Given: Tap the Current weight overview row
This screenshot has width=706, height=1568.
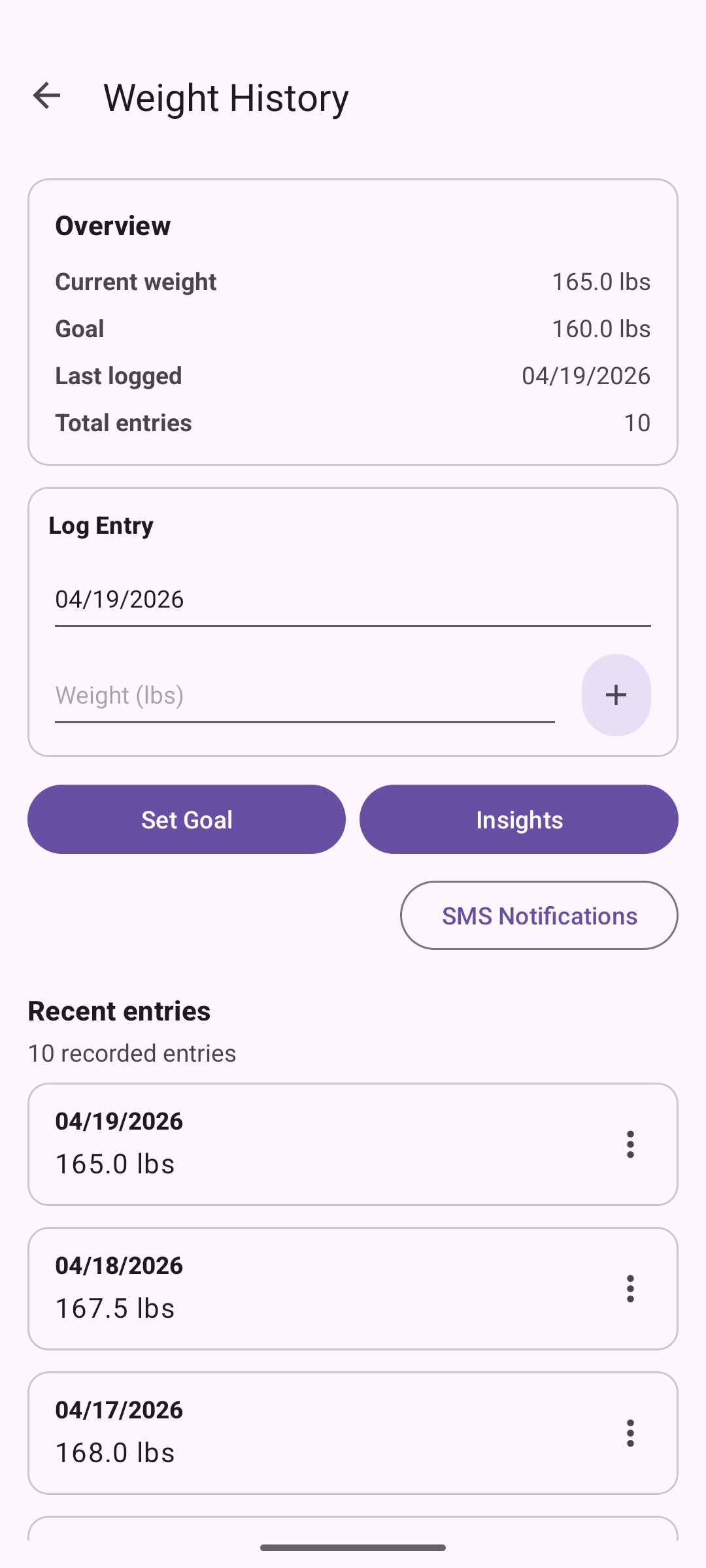Looking at the screenshot, I should [353, 281].
